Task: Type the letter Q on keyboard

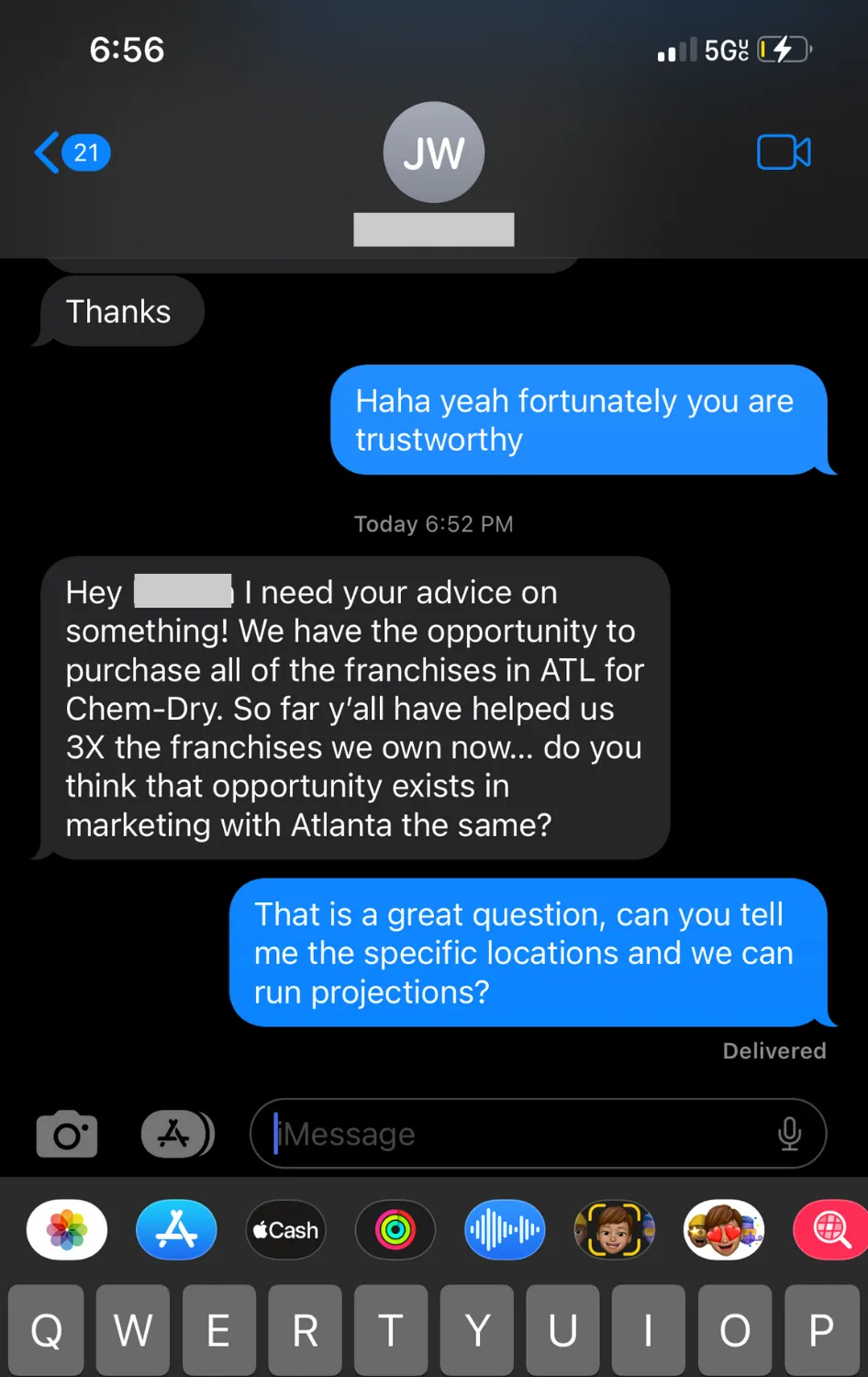Action: (x=46, y=1330)
